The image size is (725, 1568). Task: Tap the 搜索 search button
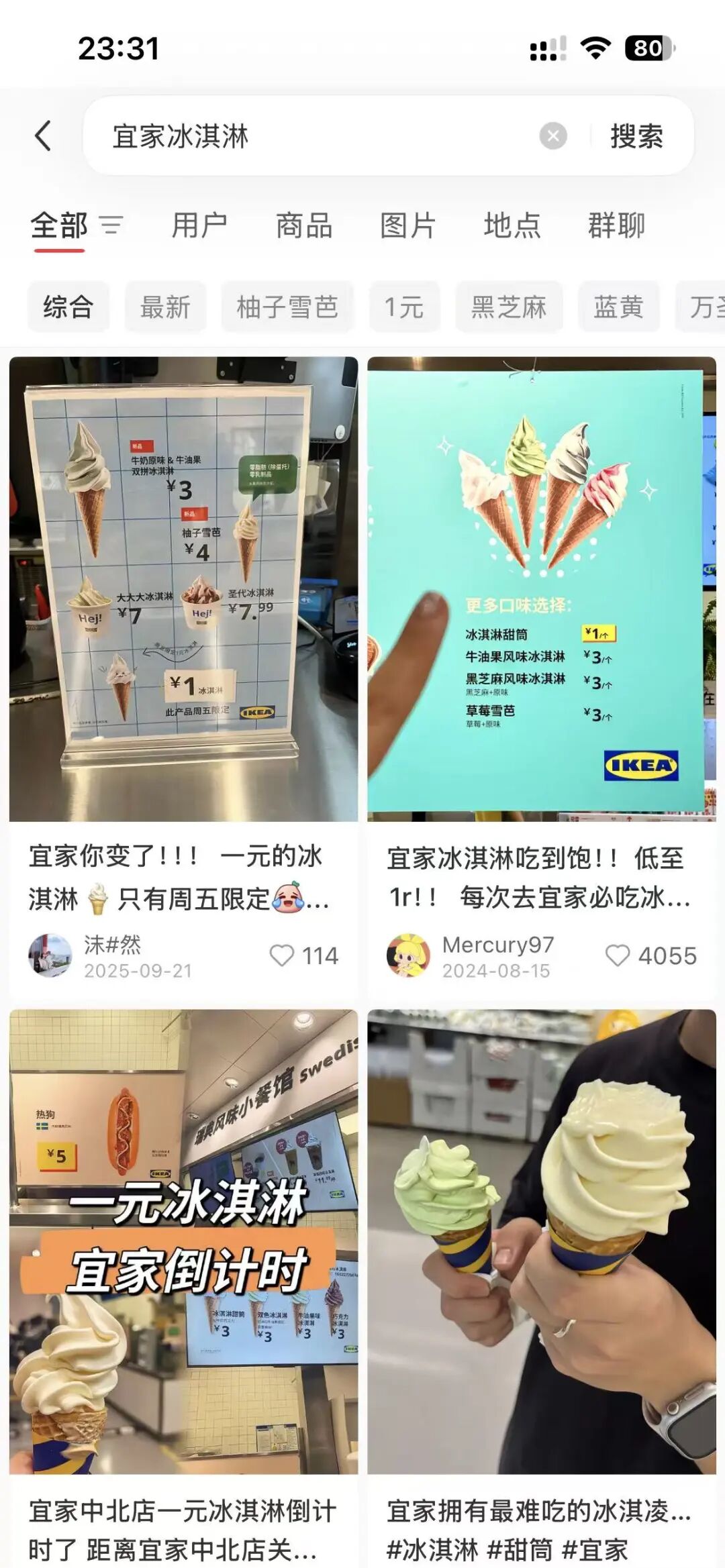(x=636, y=136)
